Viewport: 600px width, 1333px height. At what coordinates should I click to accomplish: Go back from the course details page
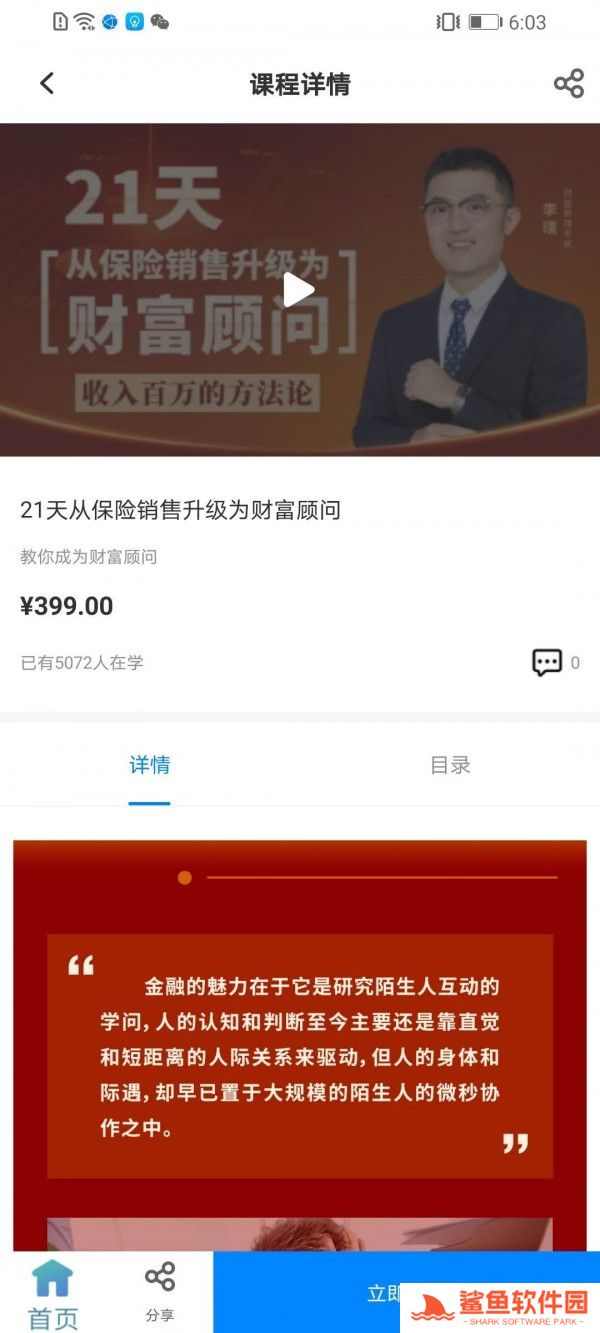(47, 84)
